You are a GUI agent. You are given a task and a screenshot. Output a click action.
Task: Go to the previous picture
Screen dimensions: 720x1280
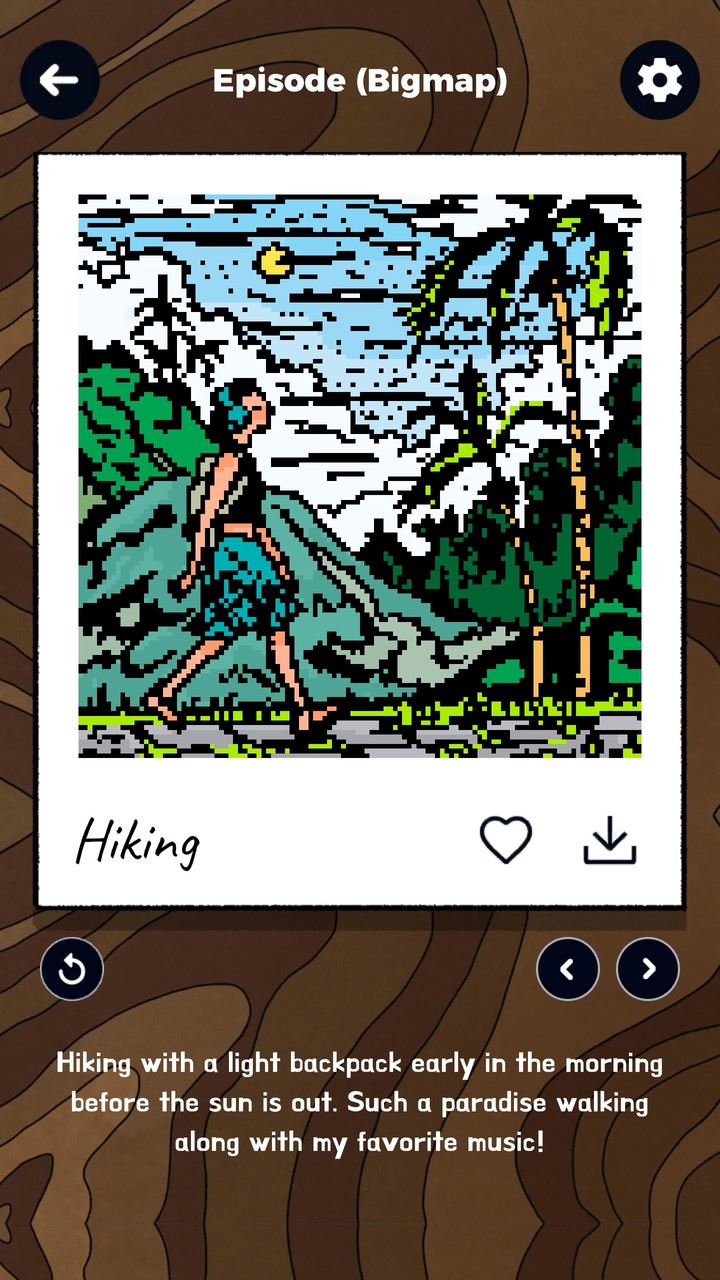[568, 969]
